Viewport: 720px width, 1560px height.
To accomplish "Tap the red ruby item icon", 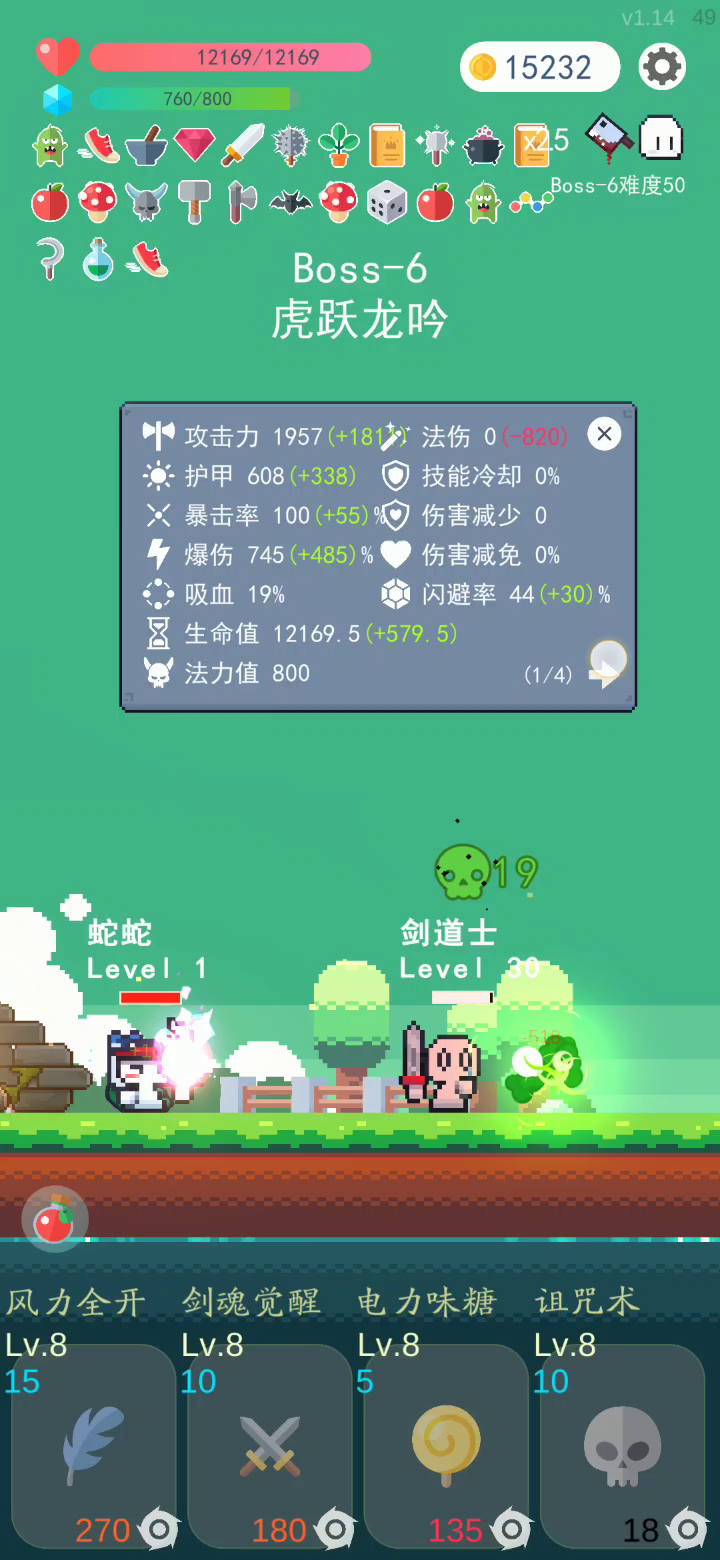I will (194, 145).
